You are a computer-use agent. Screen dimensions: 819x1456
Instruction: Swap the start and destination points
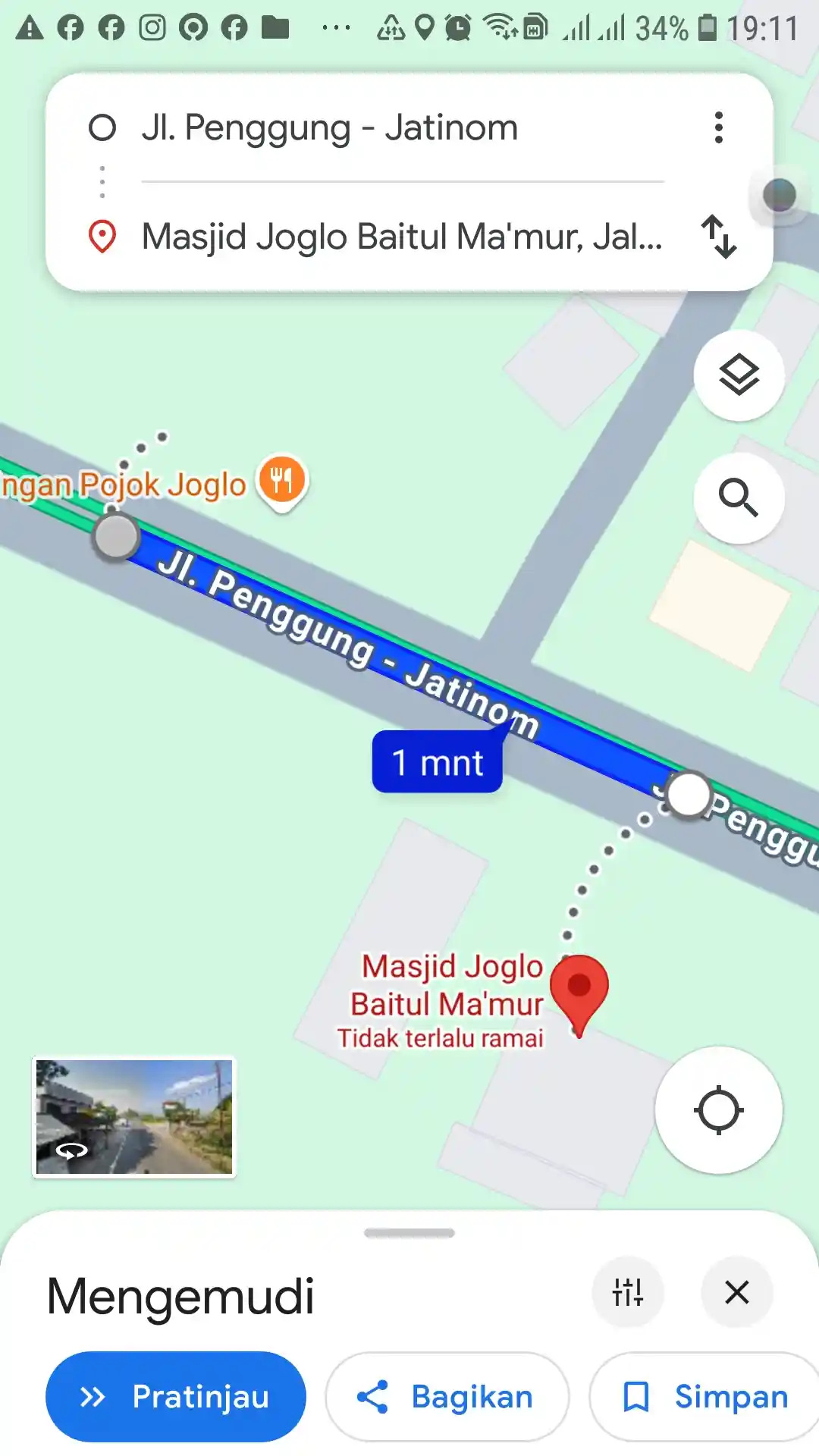click(x=718, y=237)
